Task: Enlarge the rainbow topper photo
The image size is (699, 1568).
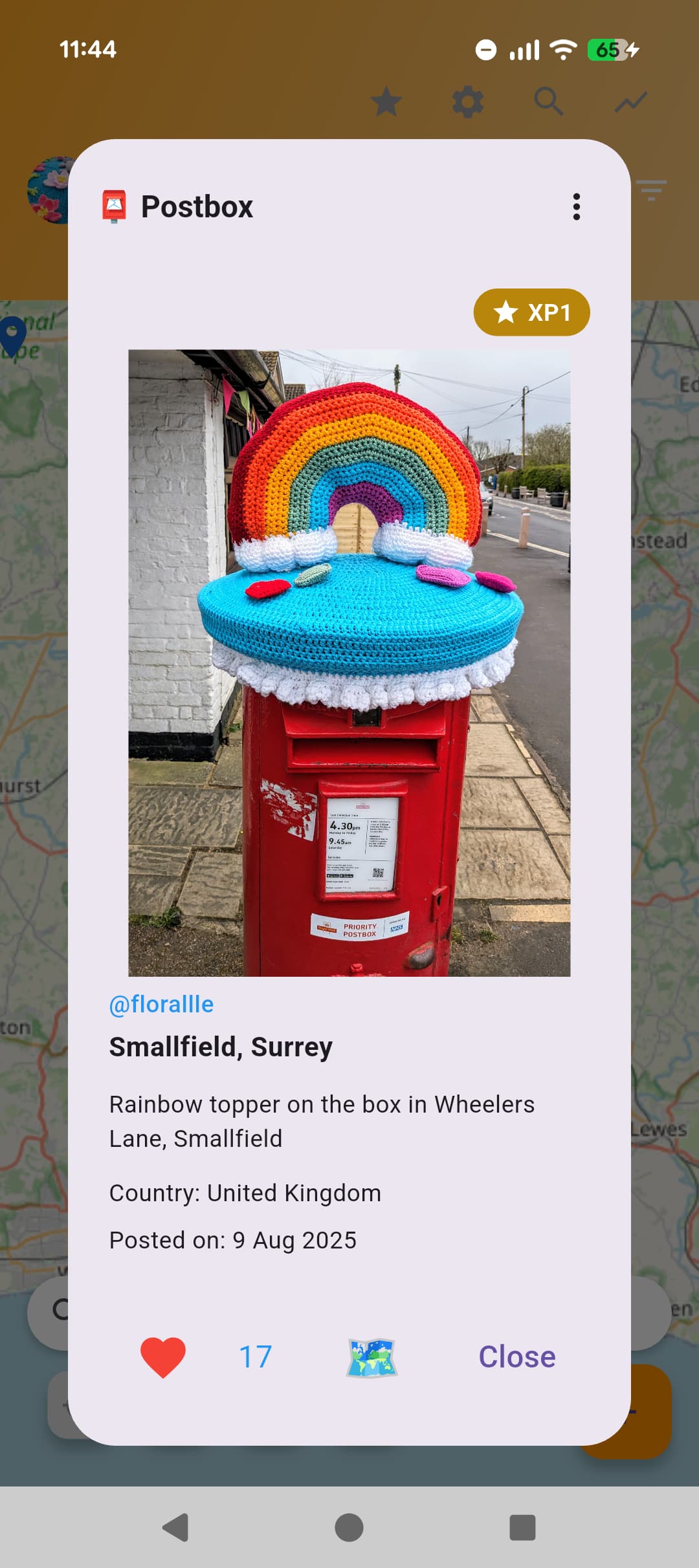Action: tap(349, 662)
